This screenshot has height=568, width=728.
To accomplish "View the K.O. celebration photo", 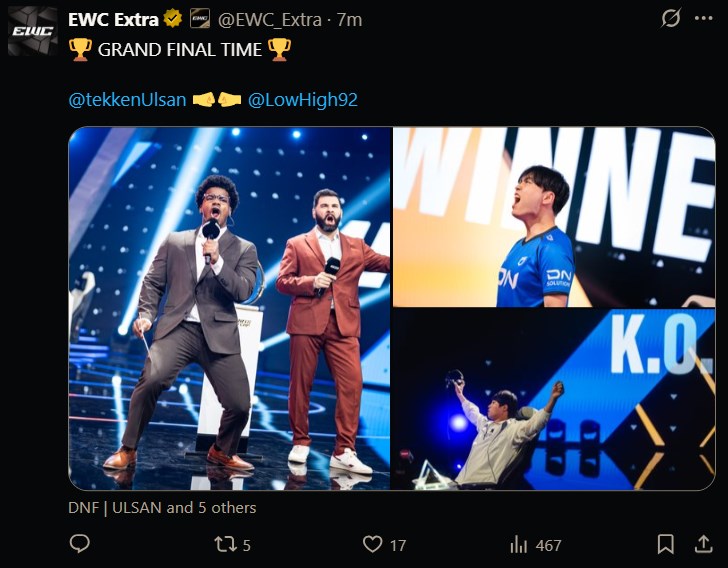I will pyautogui.click(x=554, y=400).
